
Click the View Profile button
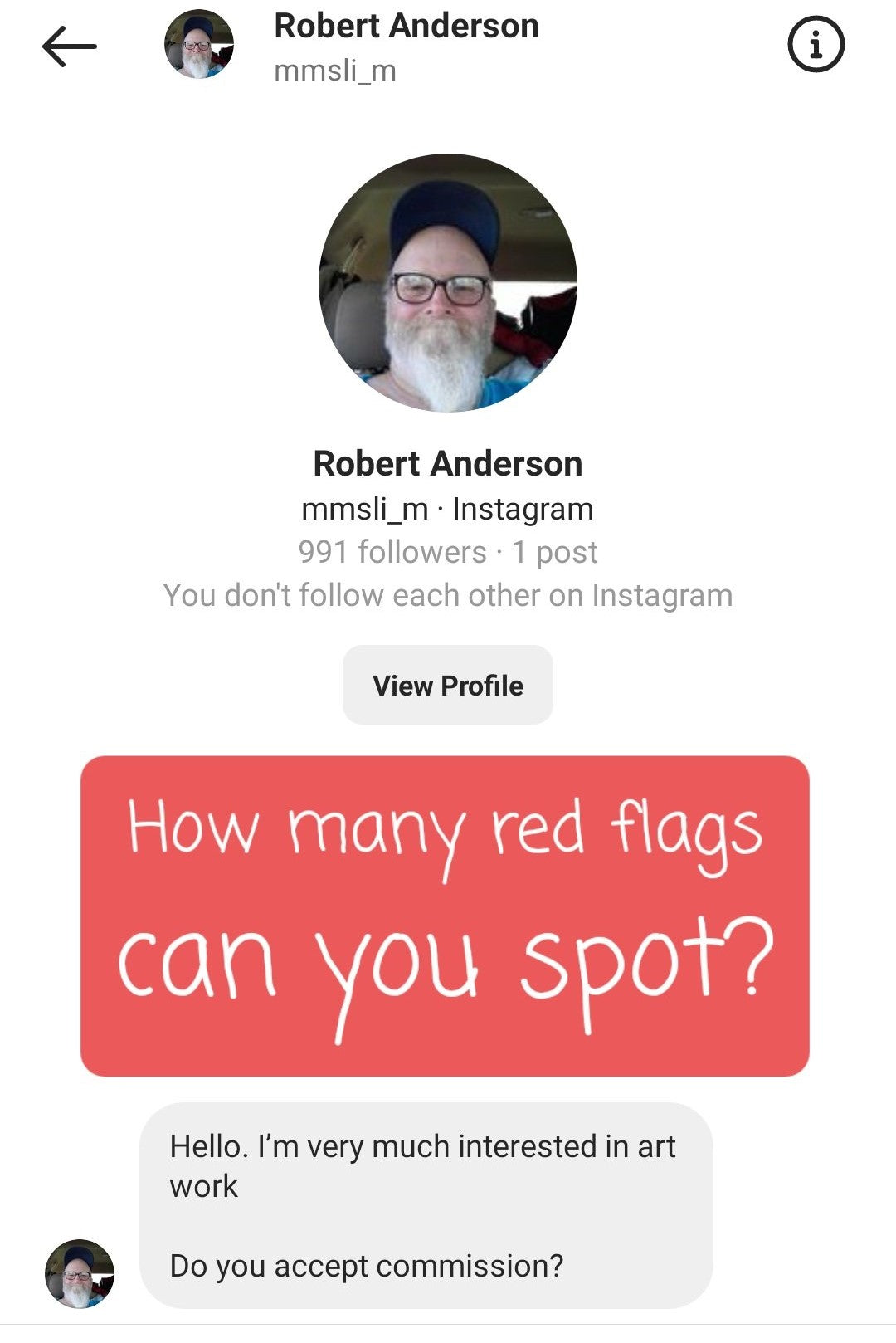(x=447, y=686)
